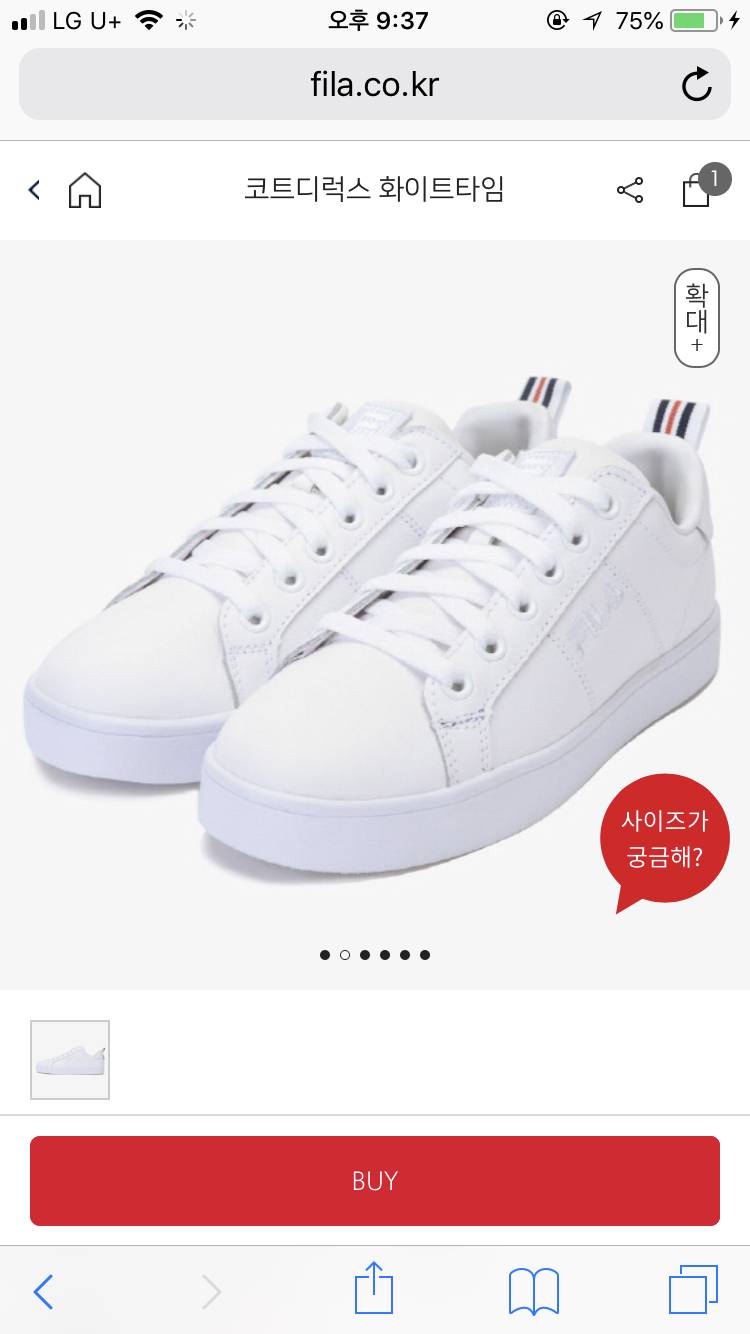Viewport: 750px width, 1334px height.
Task: Show all open Safari tabs
Action: coord(693,1289)
